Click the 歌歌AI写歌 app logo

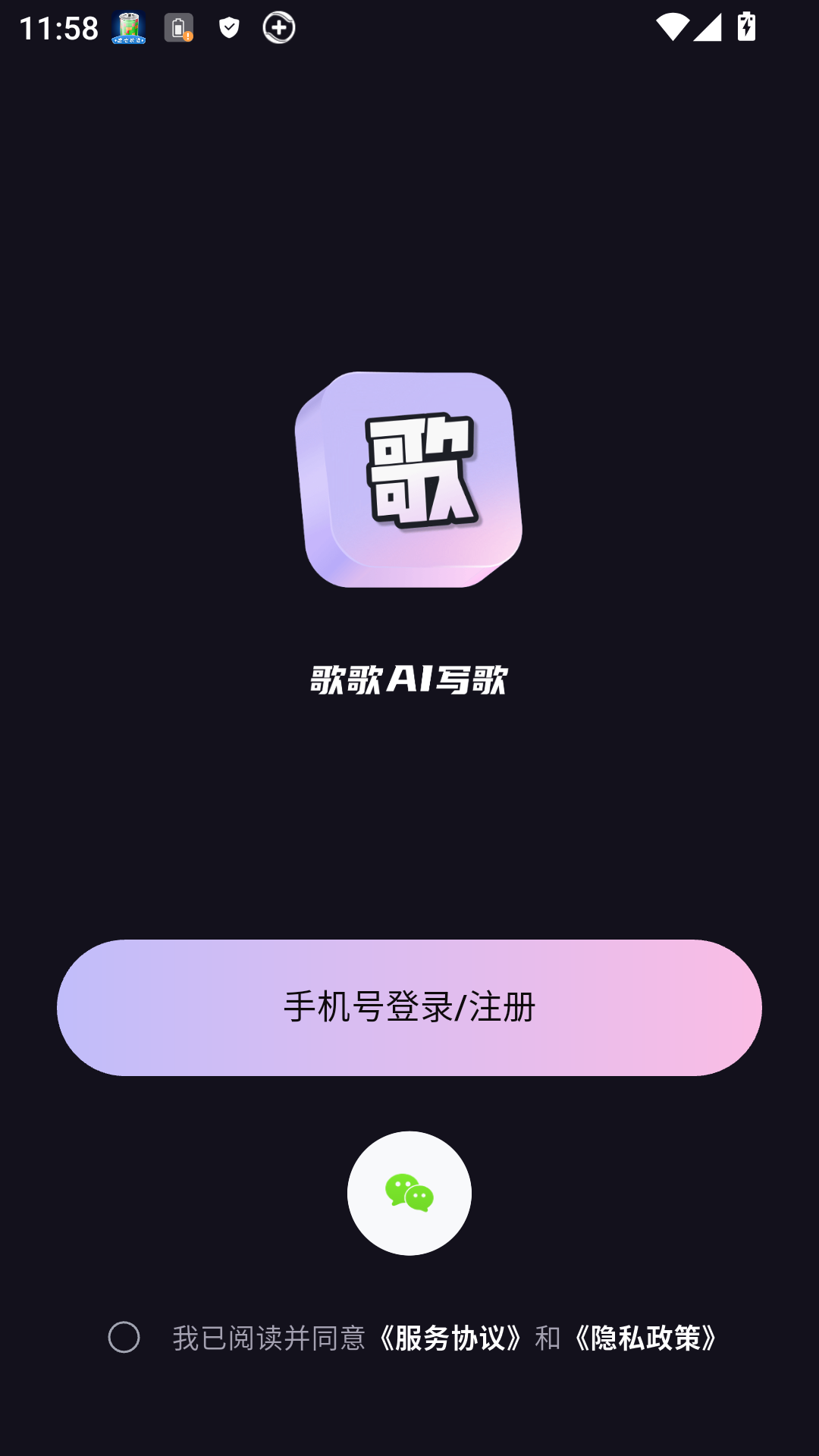409,478
